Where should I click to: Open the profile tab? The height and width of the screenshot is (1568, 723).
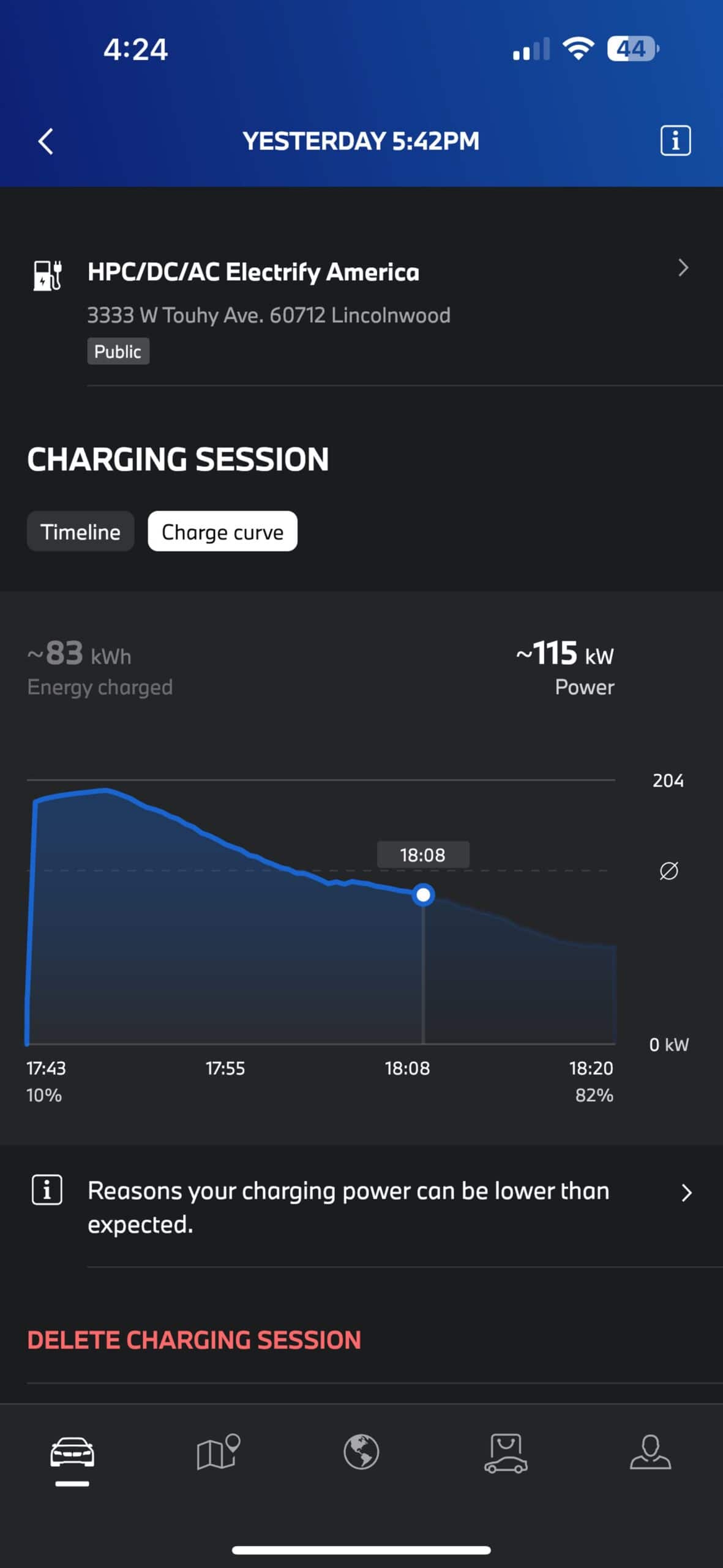[x=650, y=1453]
